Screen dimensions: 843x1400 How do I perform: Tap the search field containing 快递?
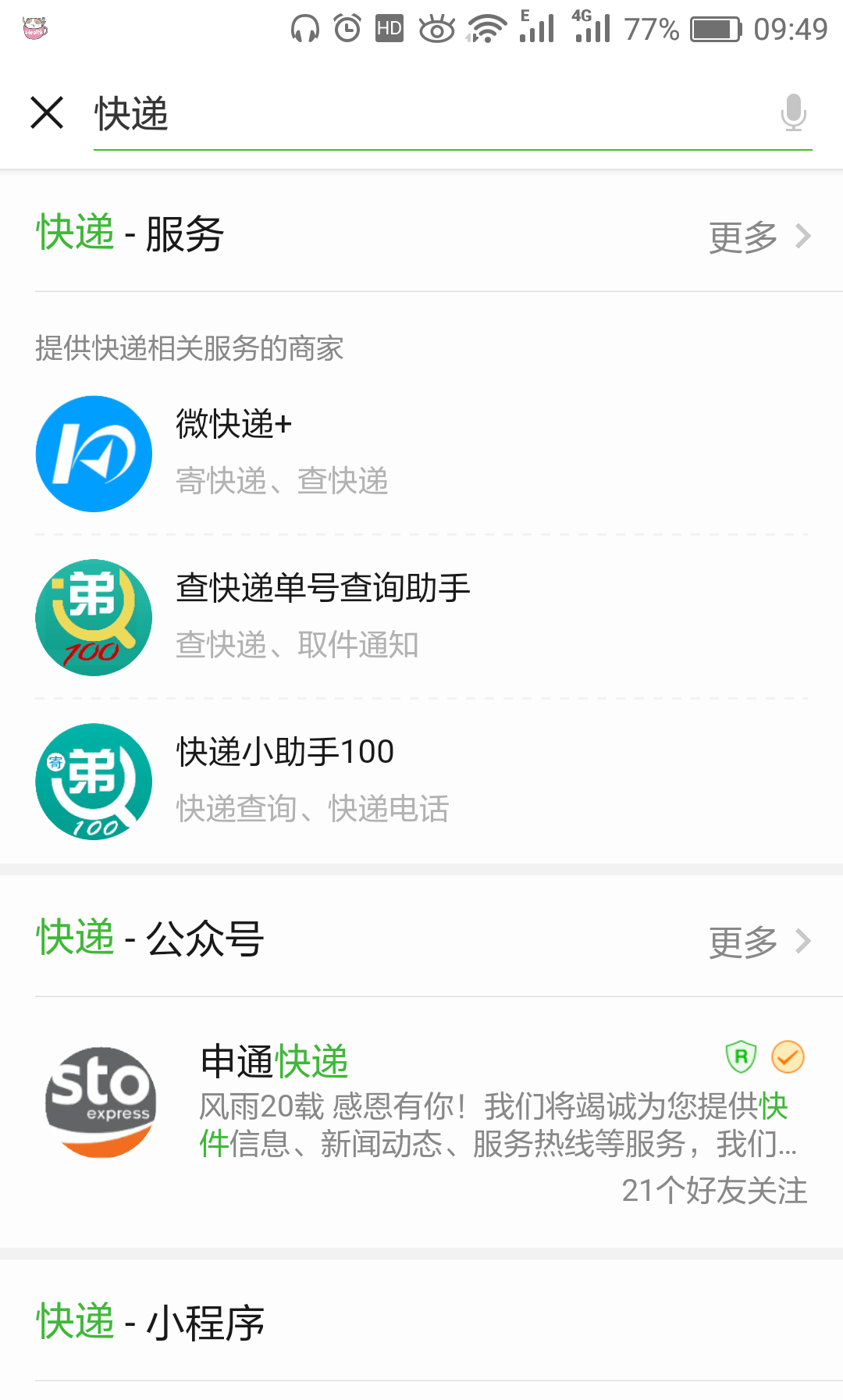(x=432, y=114)
